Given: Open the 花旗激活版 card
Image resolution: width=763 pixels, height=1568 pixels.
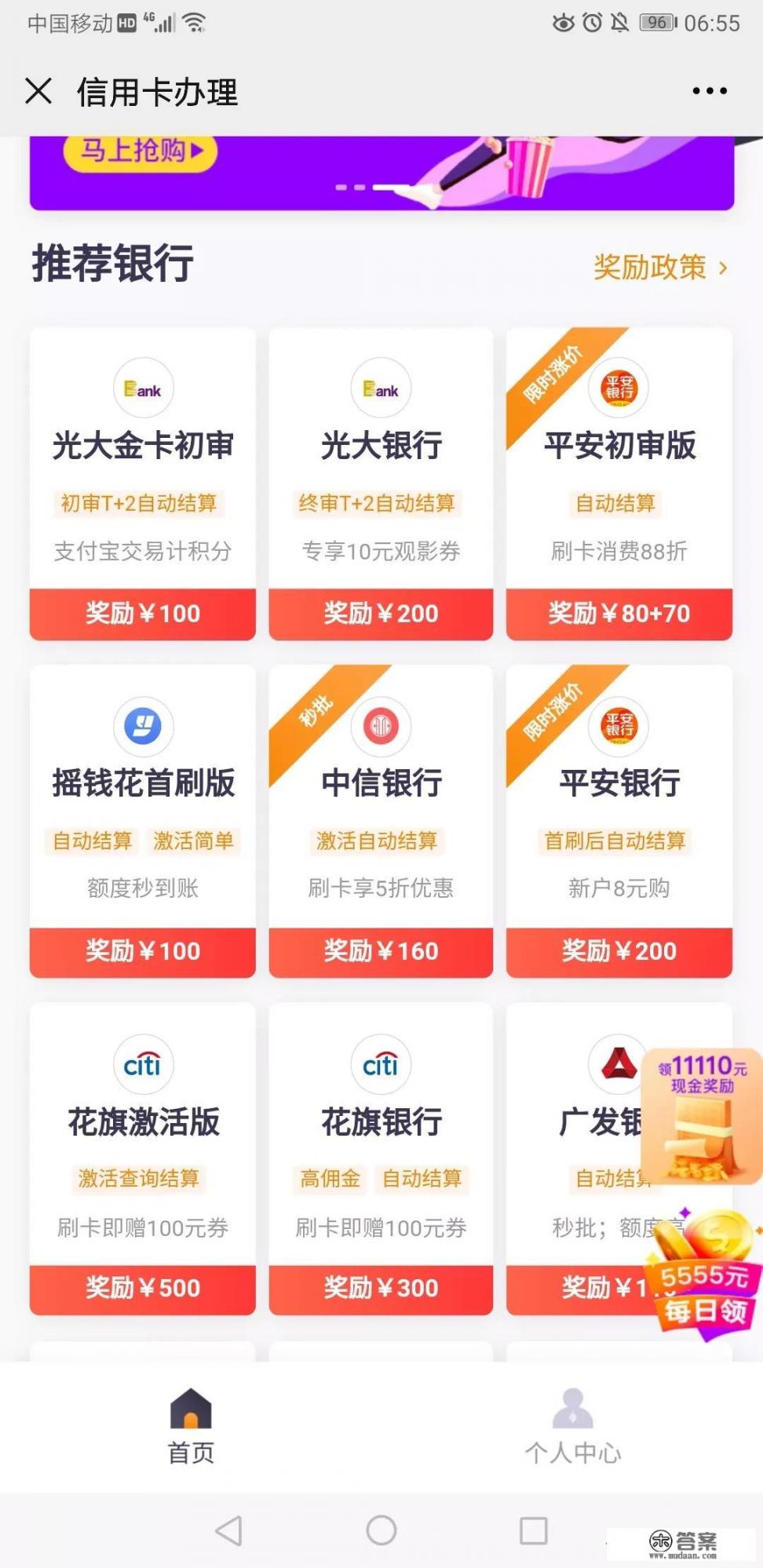Looking at the screenshot, I should (143, 1158).
